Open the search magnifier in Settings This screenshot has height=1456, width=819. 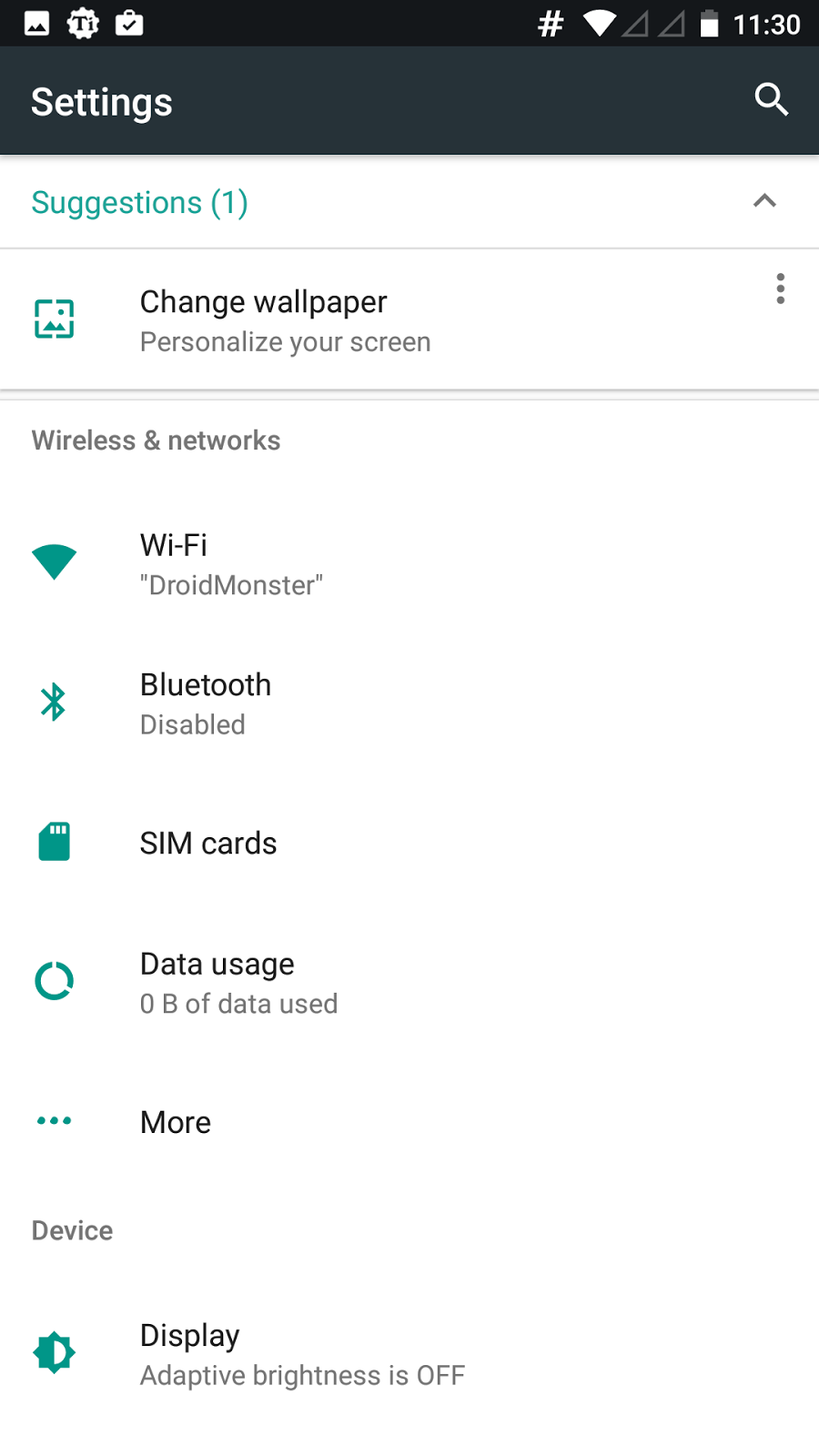tap(771, 100)
